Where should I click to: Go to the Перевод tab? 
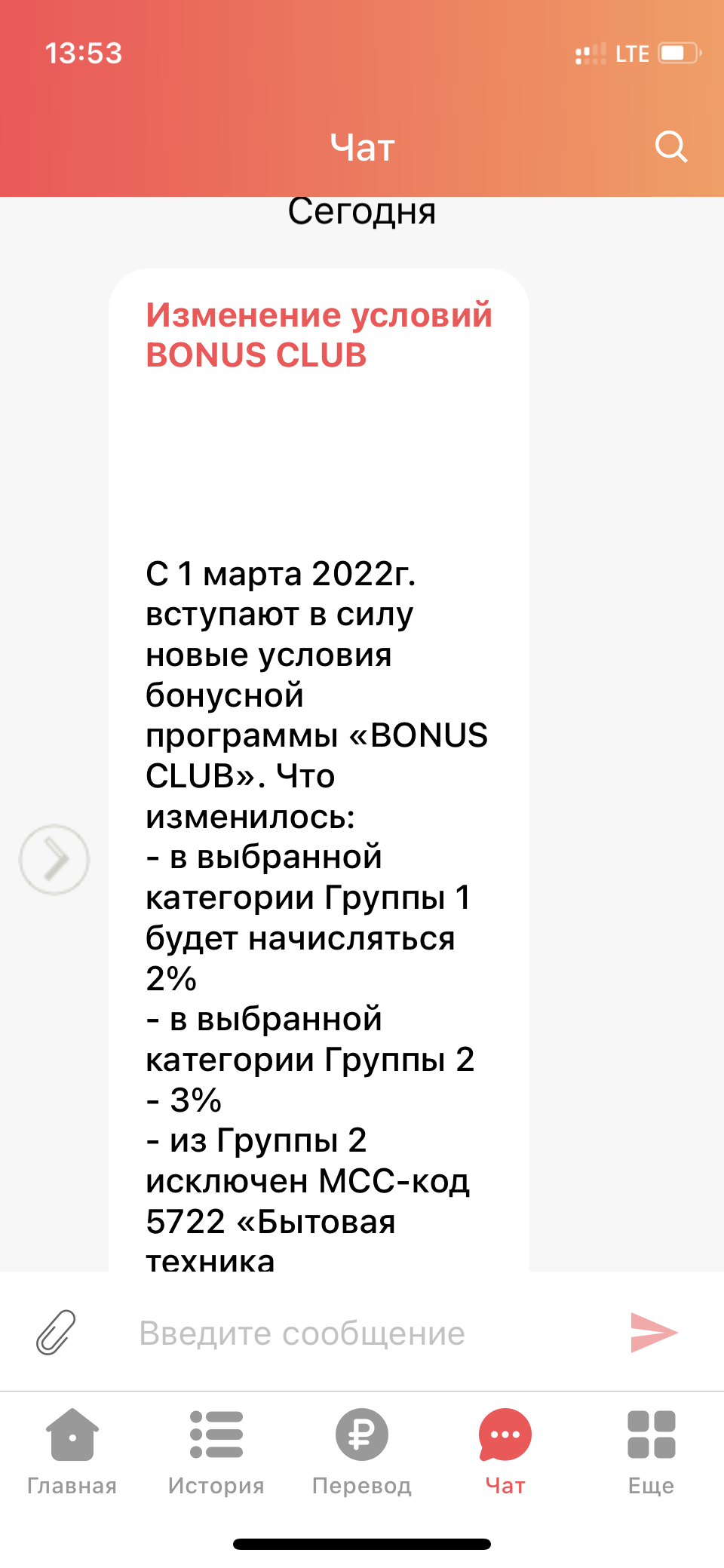point(362,1452)
